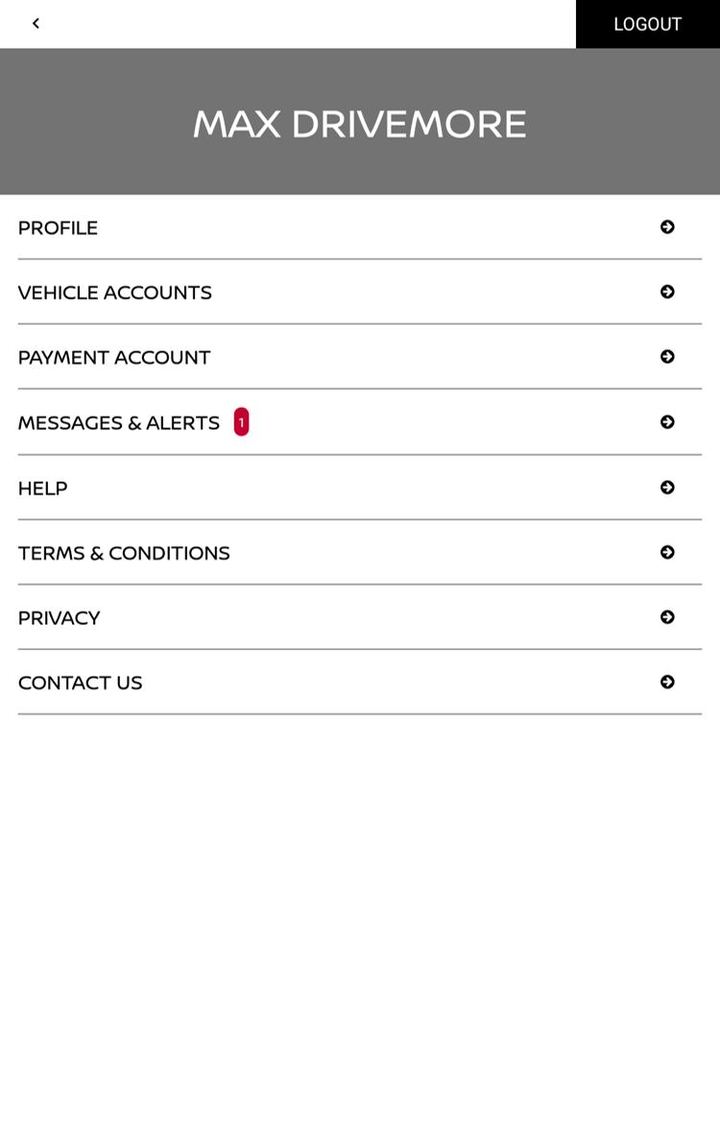Tap the red unread badge showing 1

(241, 421)
